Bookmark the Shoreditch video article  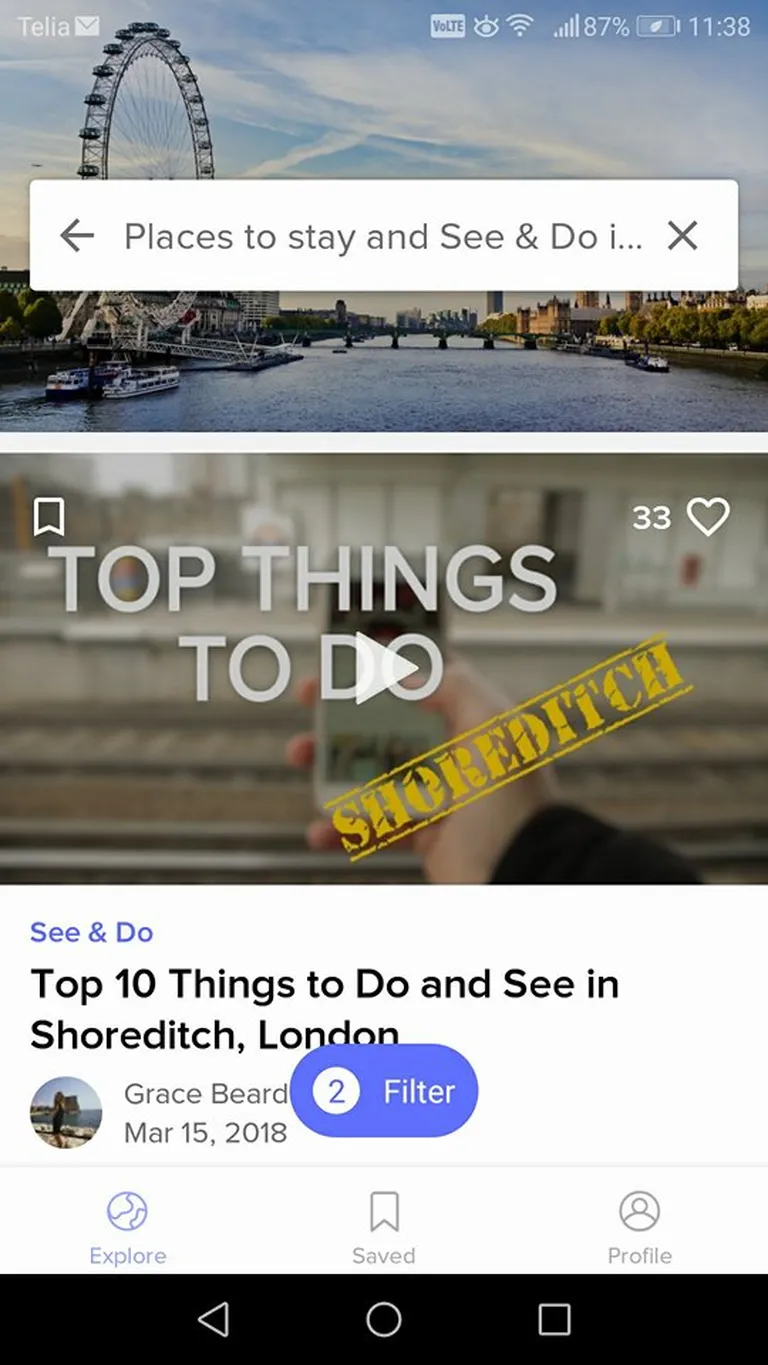[x=49, y=517]
